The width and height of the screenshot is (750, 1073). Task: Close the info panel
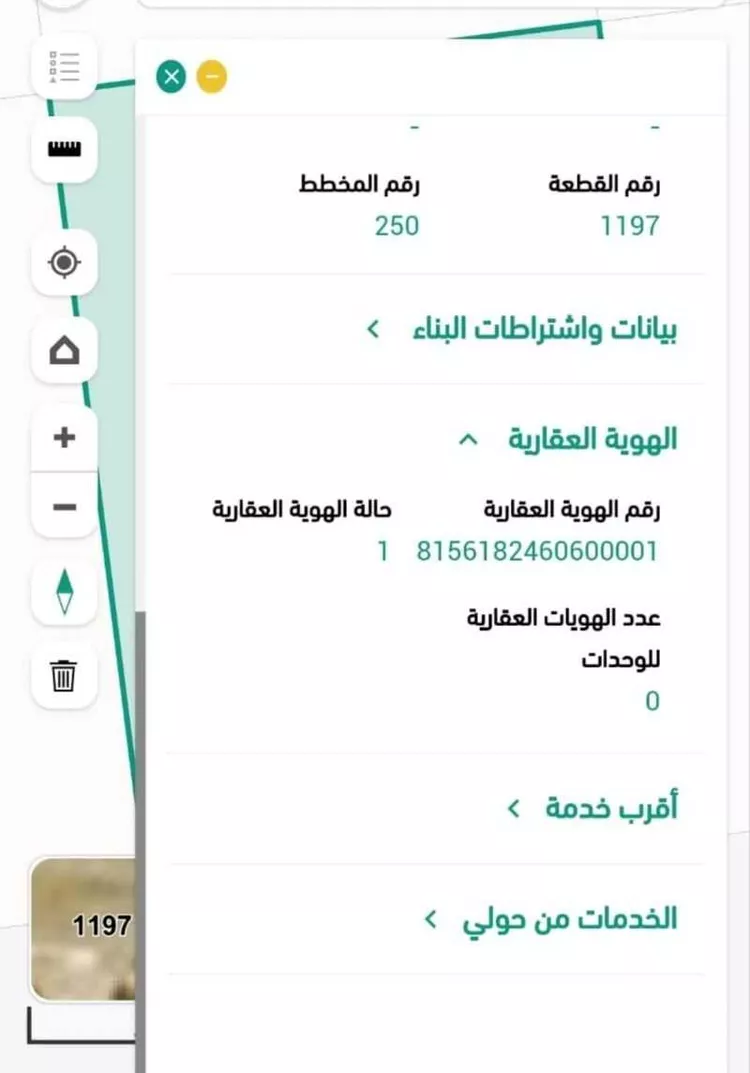tap(171, 76)
